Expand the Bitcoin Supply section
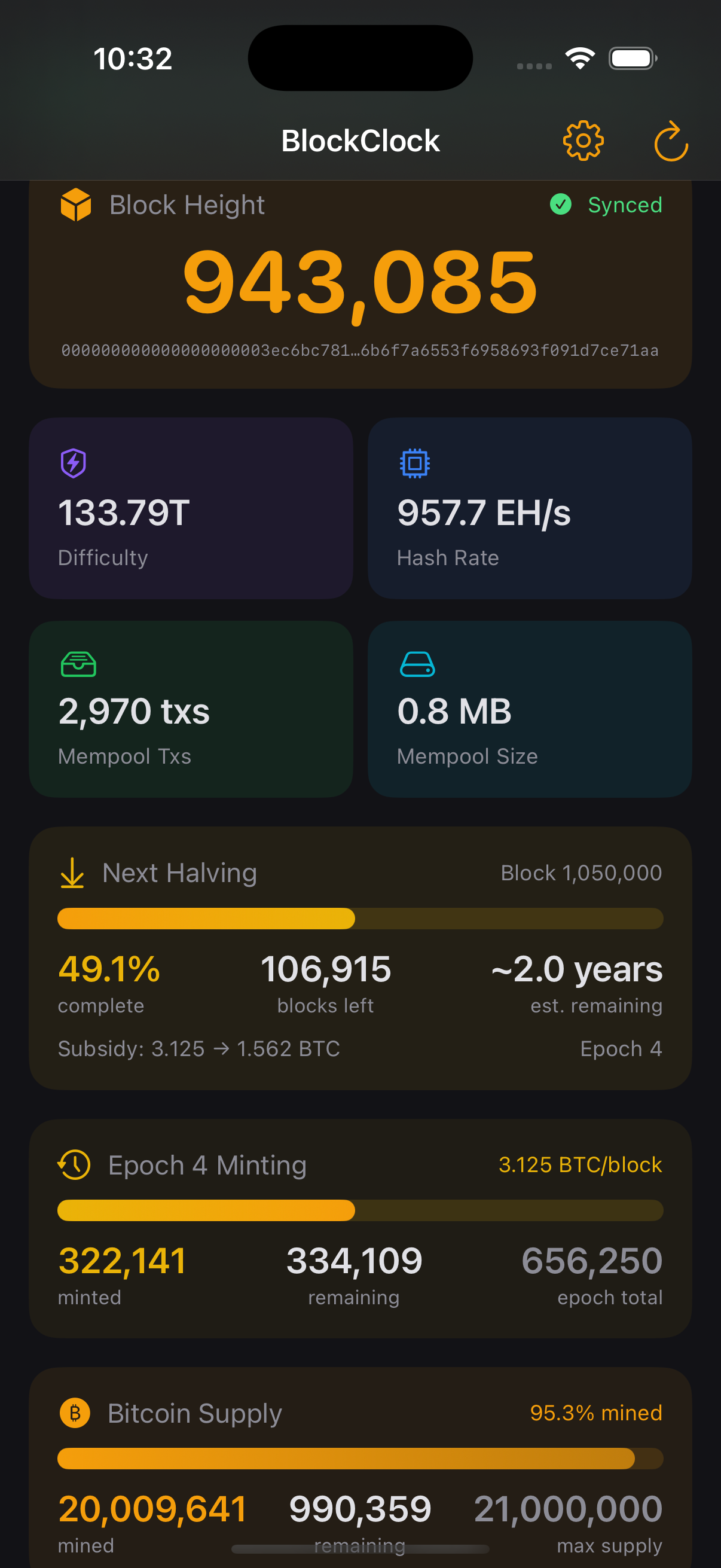Viewport: 721px width, 1568px height. click(x=360, y=1461)
